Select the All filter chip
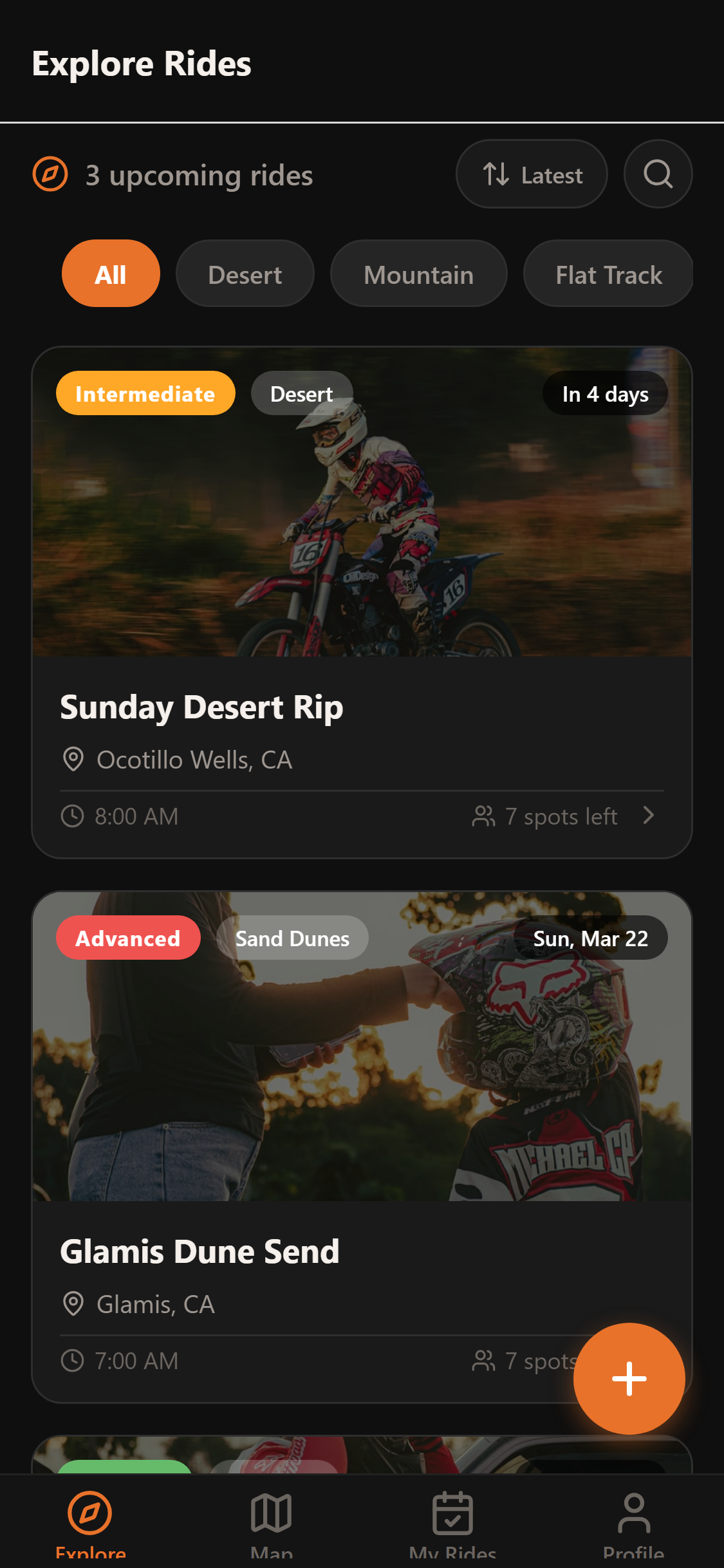Viewport: 724px width, 1568px height. tap(110, 273)
